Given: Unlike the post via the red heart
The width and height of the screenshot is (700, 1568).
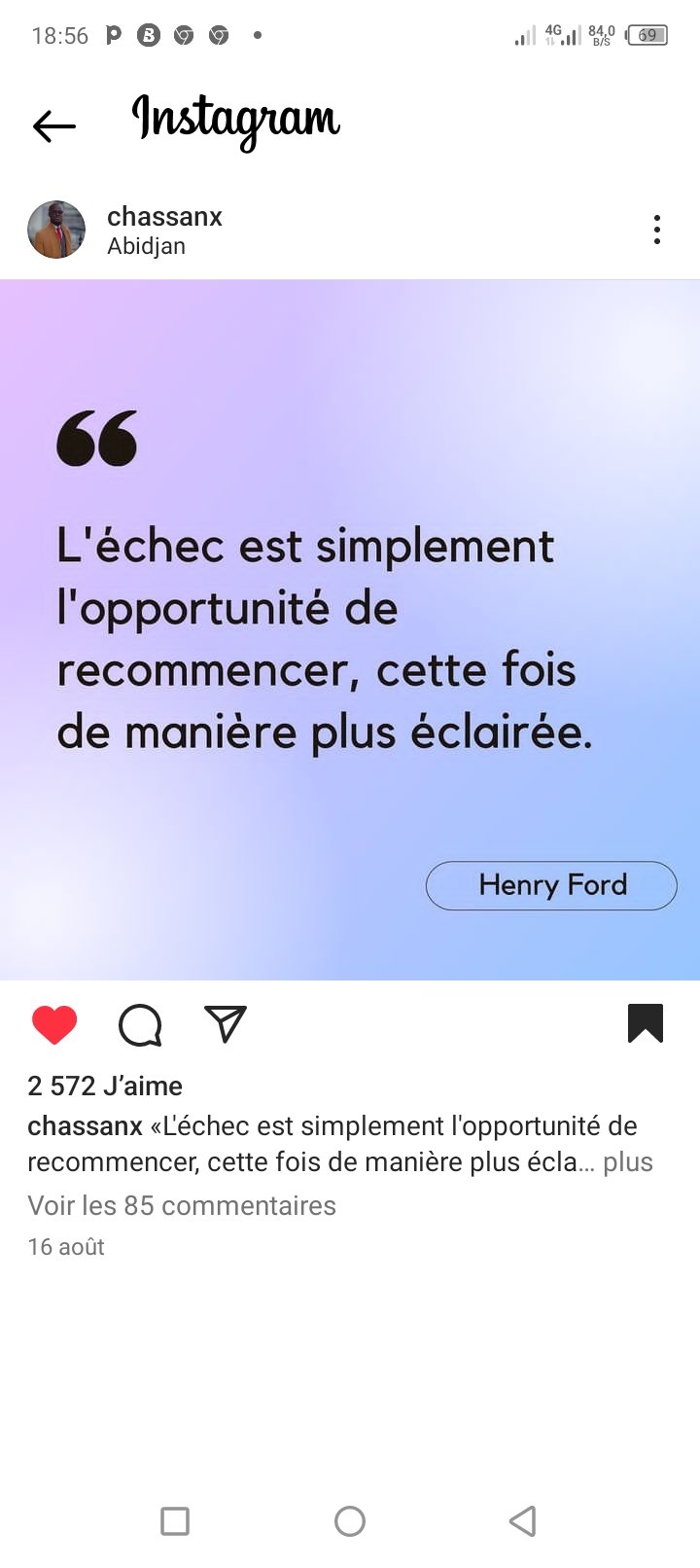Looking at the screenshot, I should click(x=54, y=1024).
